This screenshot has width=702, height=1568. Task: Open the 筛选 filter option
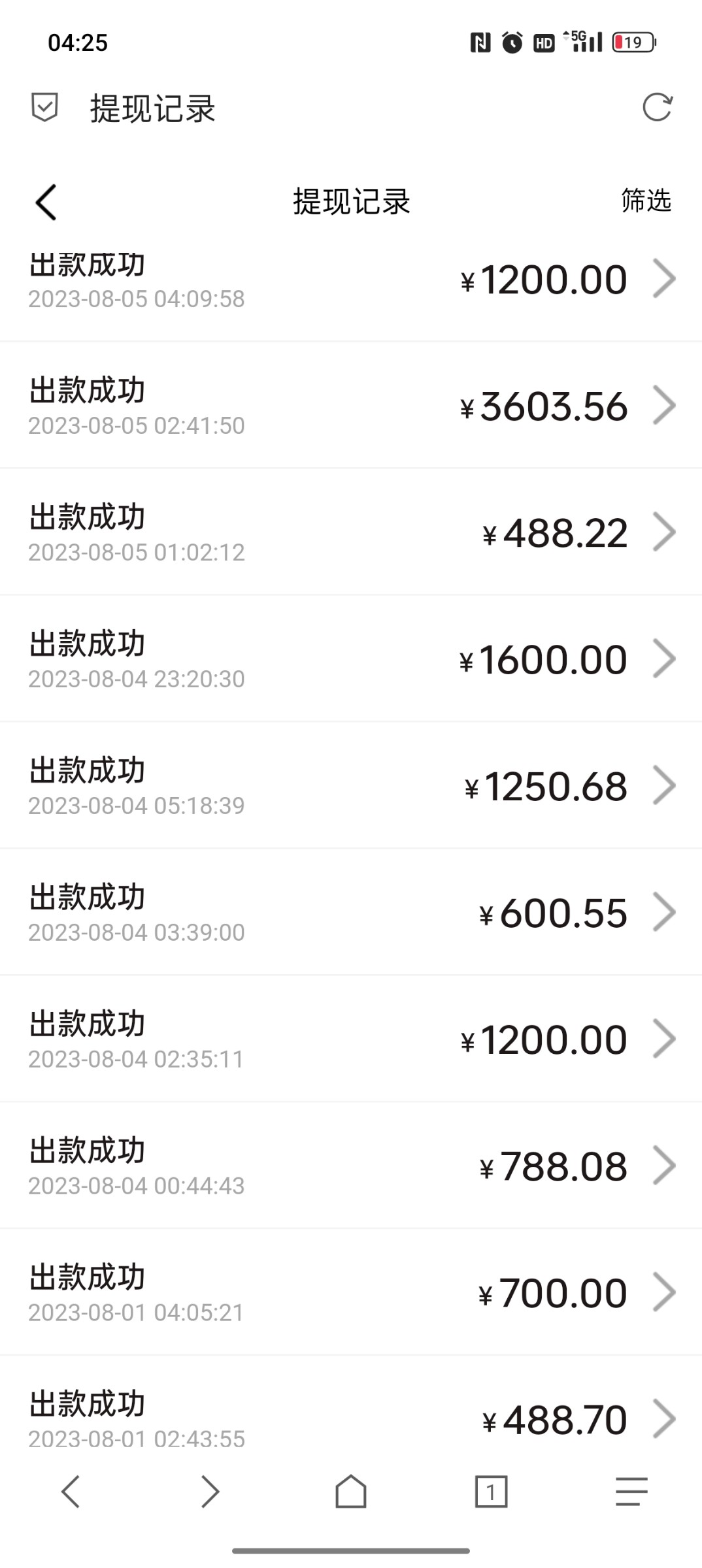click(646, 201)
